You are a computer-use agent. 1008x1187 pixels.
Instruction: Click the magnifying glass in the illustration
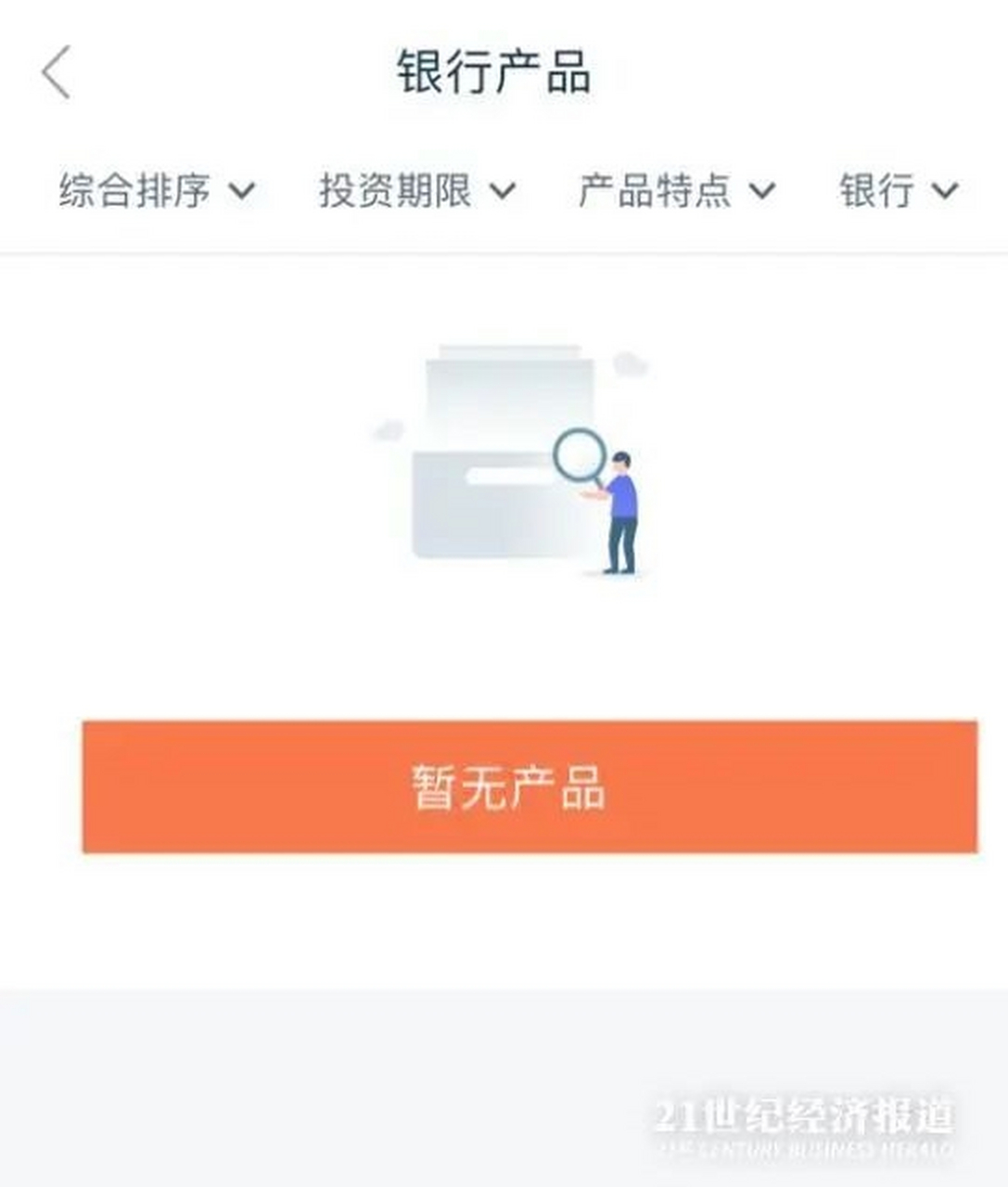[580, 454]
